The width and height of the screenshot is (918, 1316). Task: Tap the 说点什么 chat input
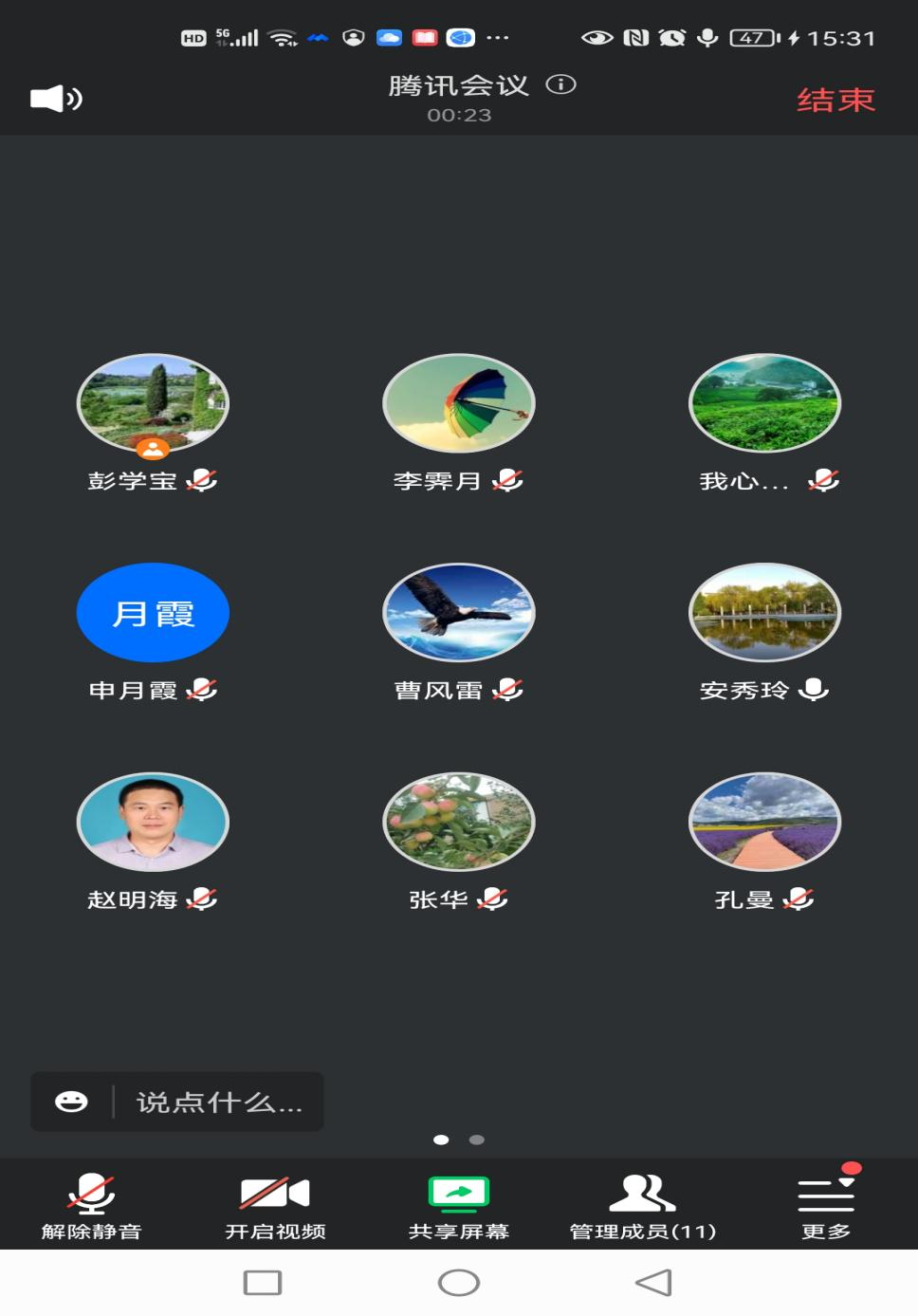point(219,1102)
